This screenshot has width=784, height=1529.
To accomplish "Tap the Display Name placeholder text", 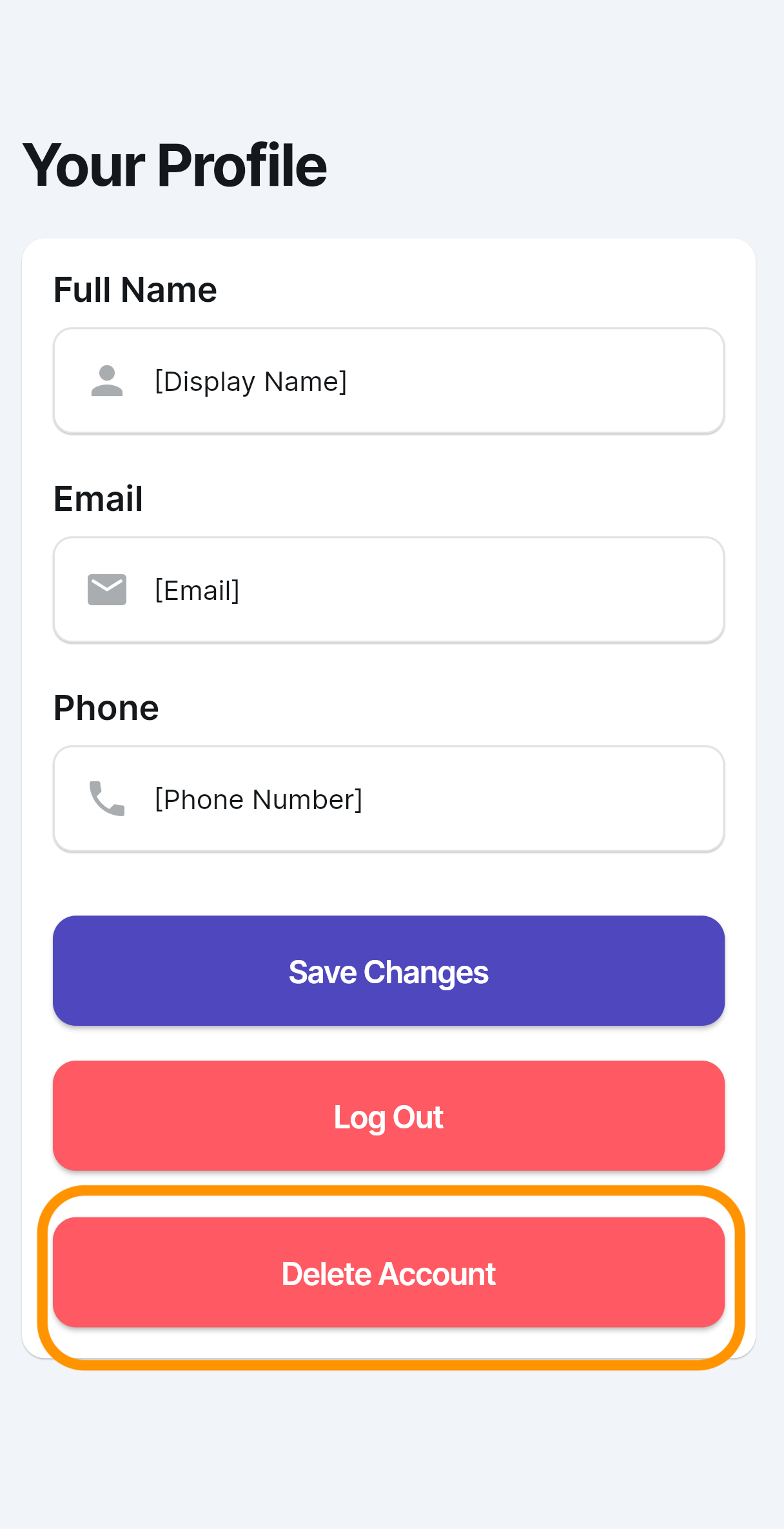I will tap(250, 382).
